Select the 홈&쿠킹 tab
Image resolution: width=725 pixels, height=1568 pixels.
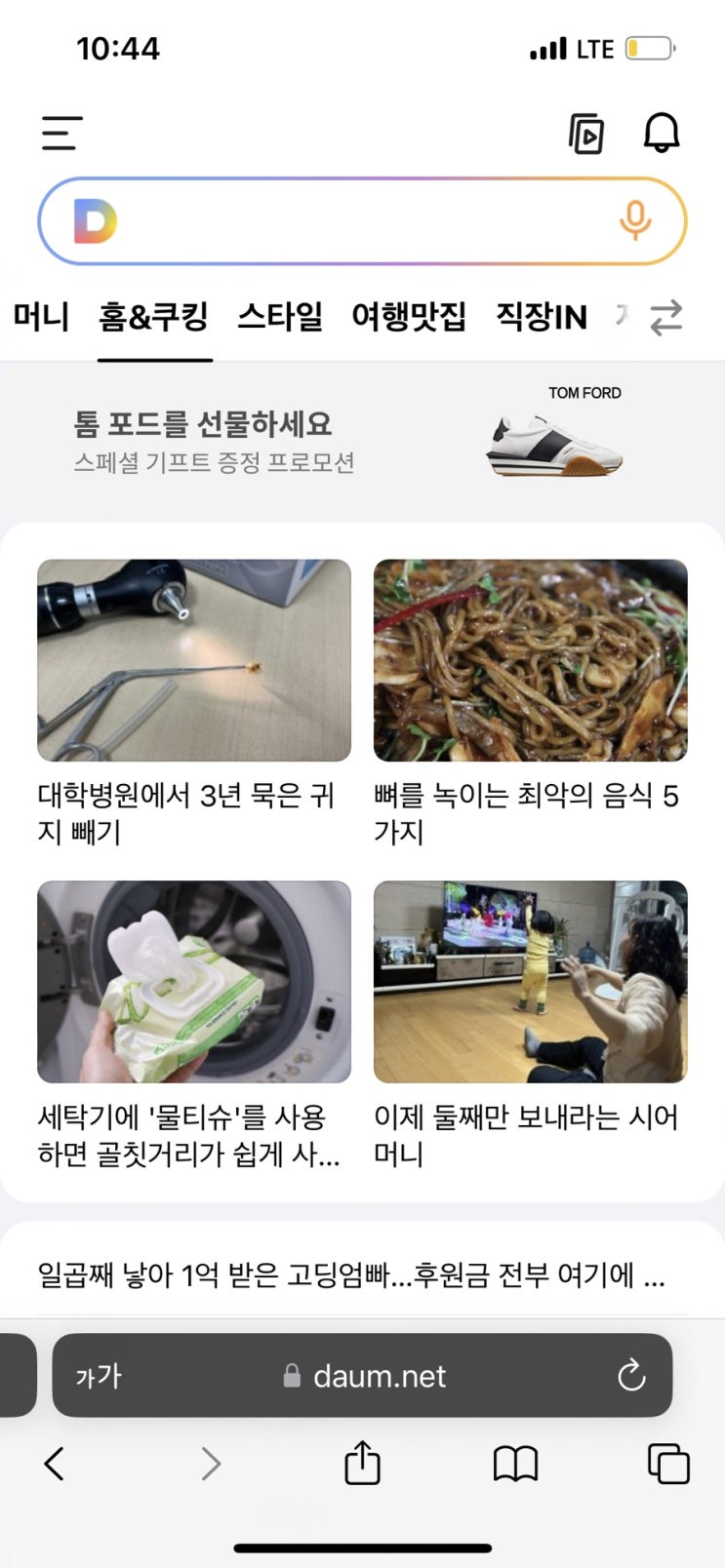click(154, 317)
